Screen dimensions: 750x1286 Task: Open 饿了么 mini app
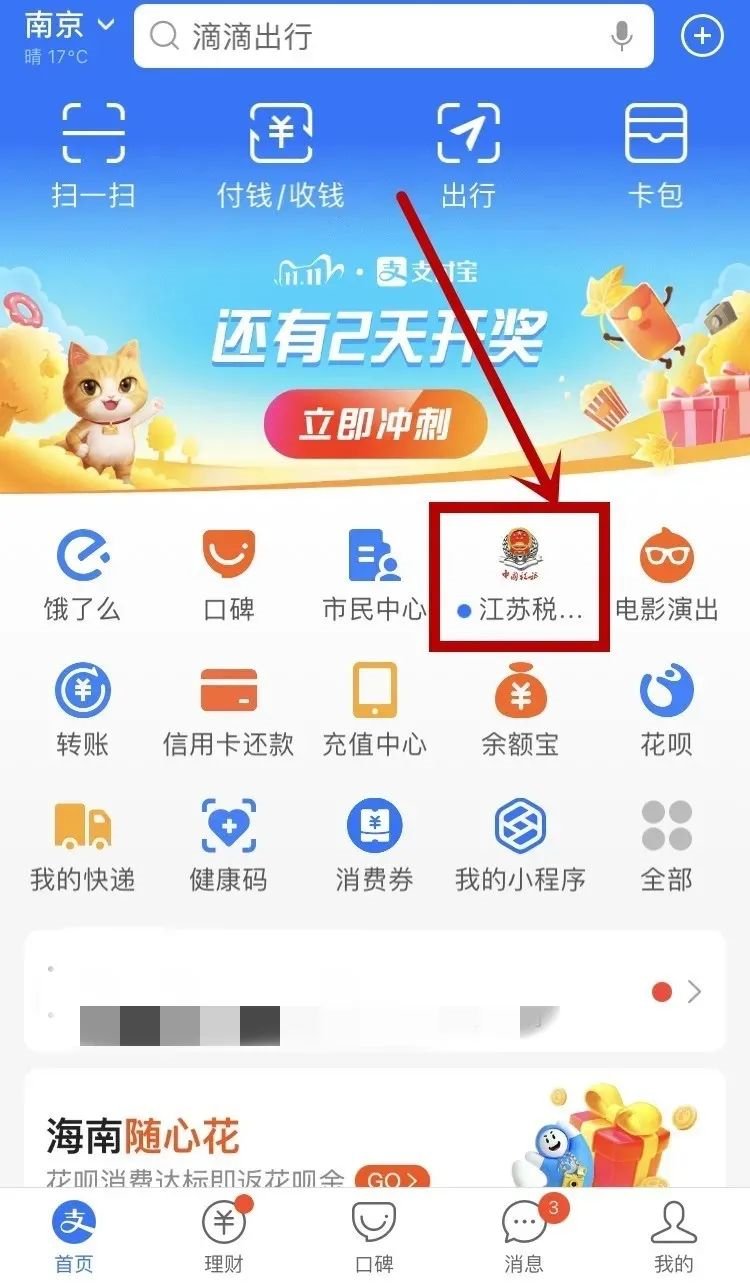82,575
